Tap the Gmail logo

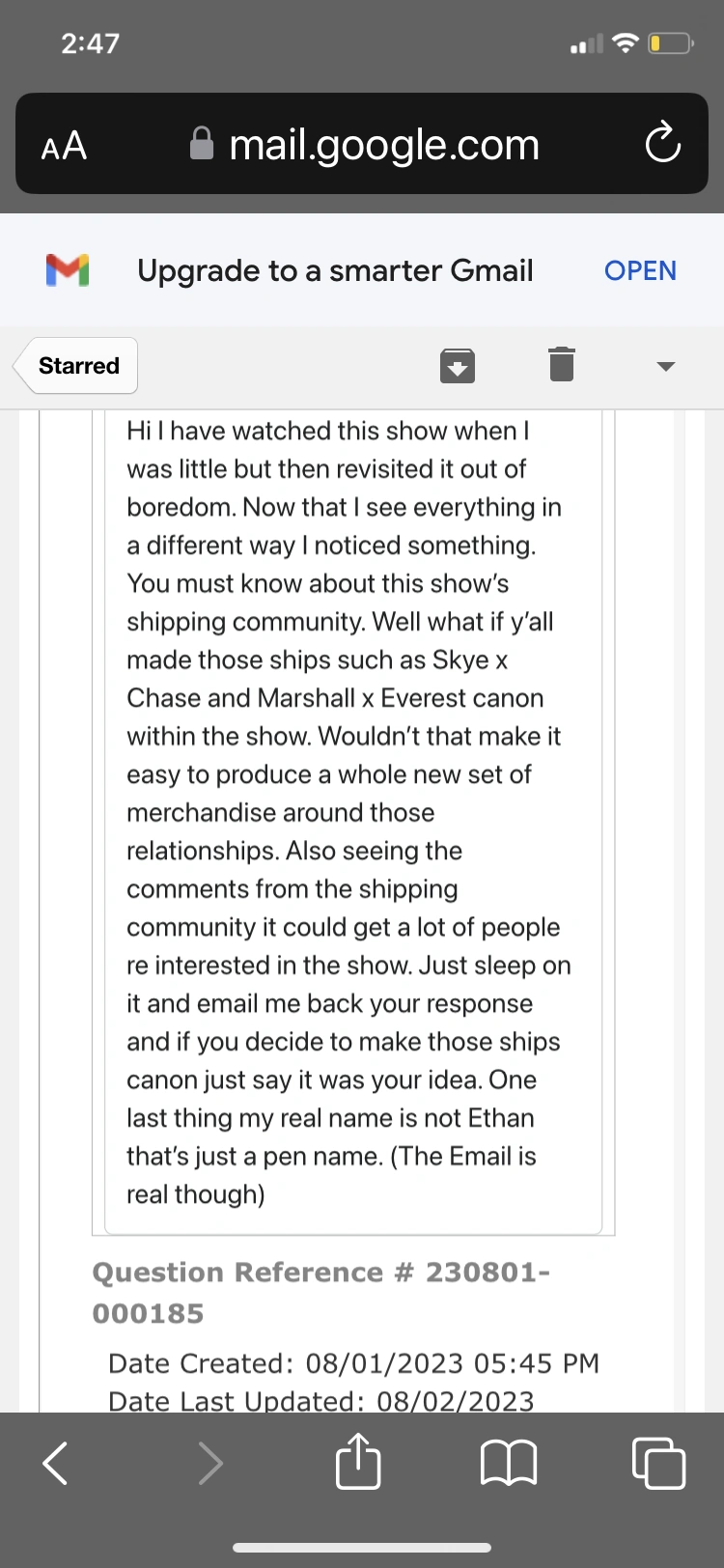(65, 270)
